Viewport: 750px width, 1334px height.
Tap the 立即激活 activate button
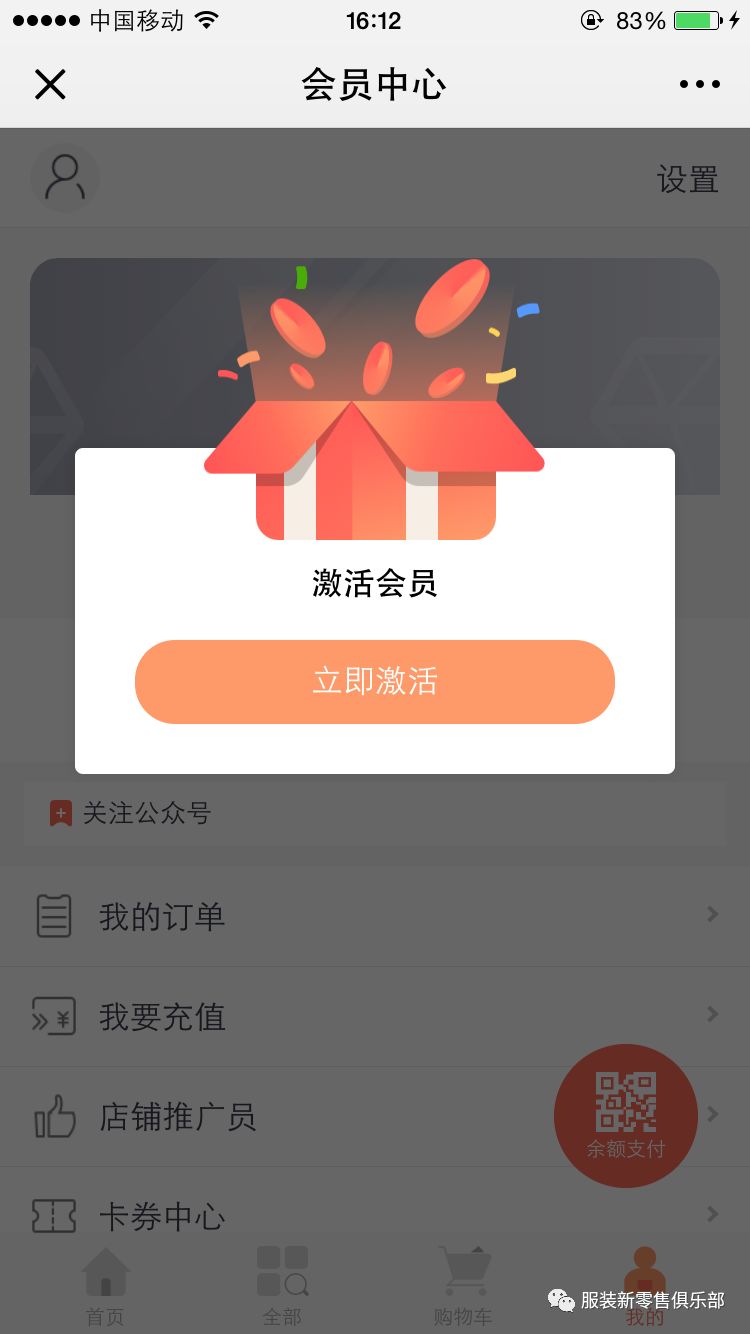point(375,682)
